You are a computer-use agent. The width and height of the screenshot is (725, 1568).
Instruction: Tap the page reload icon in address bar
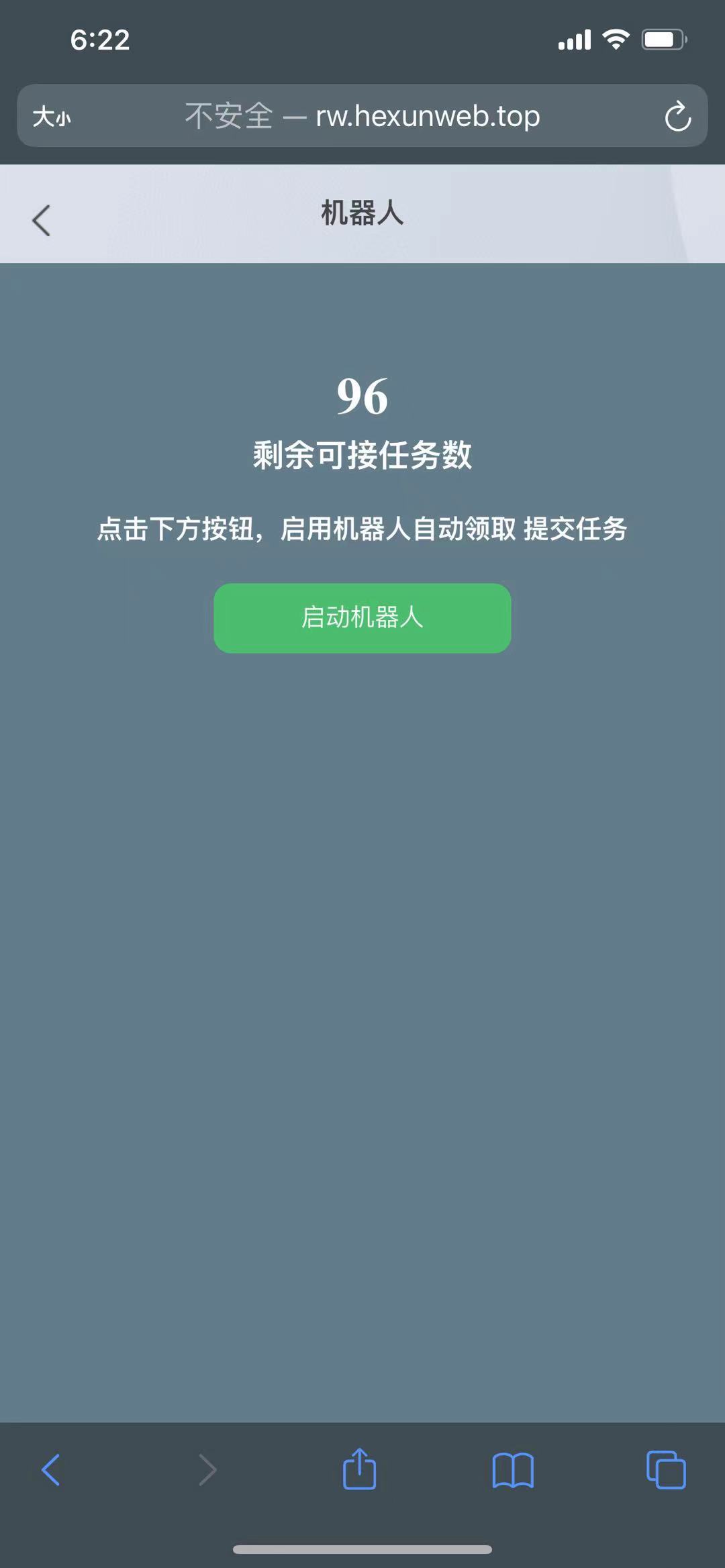pos(679,115)
